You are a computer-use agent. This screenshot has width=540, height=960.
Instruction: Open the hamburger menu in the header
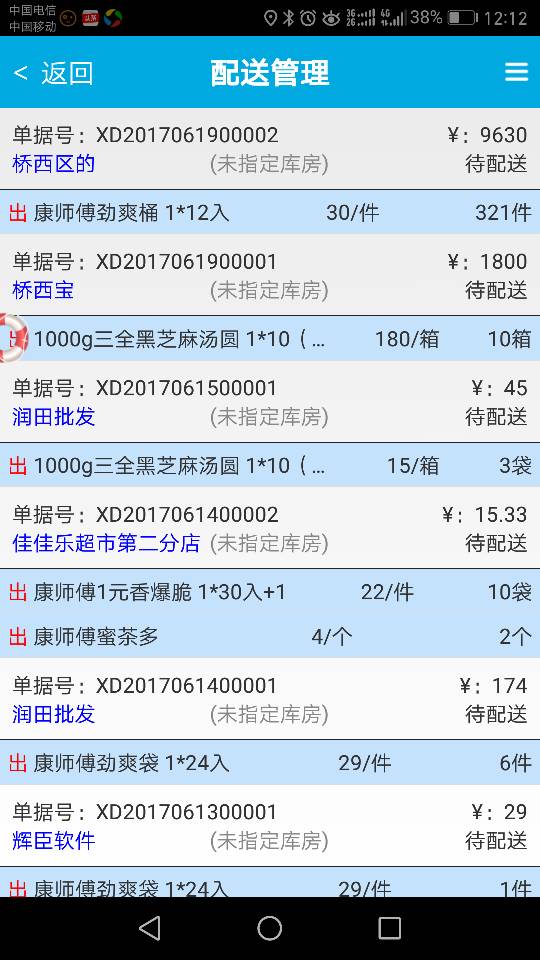516,72
